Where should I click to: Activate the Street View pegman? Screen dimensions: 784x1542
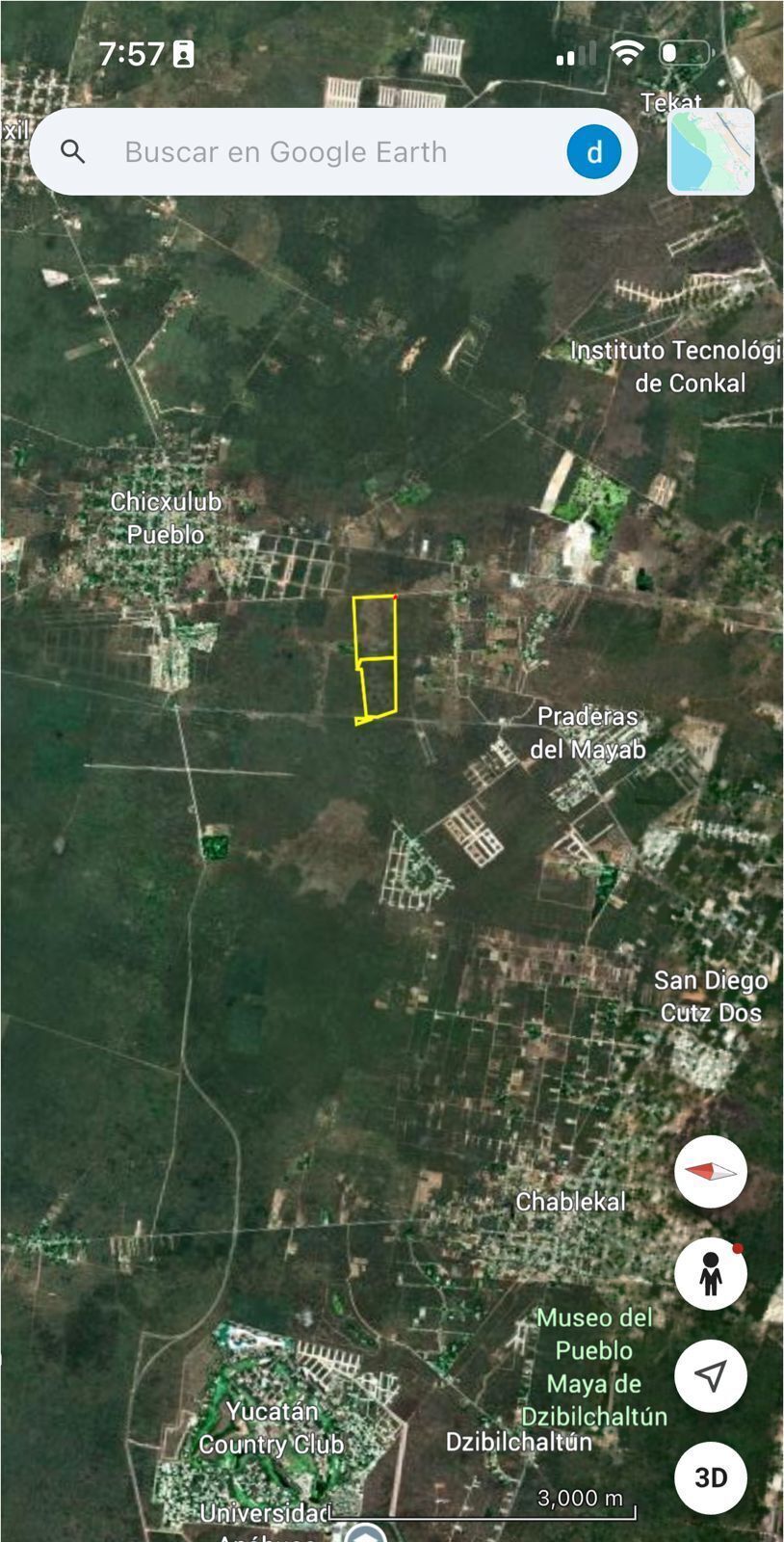[711, 1273]
